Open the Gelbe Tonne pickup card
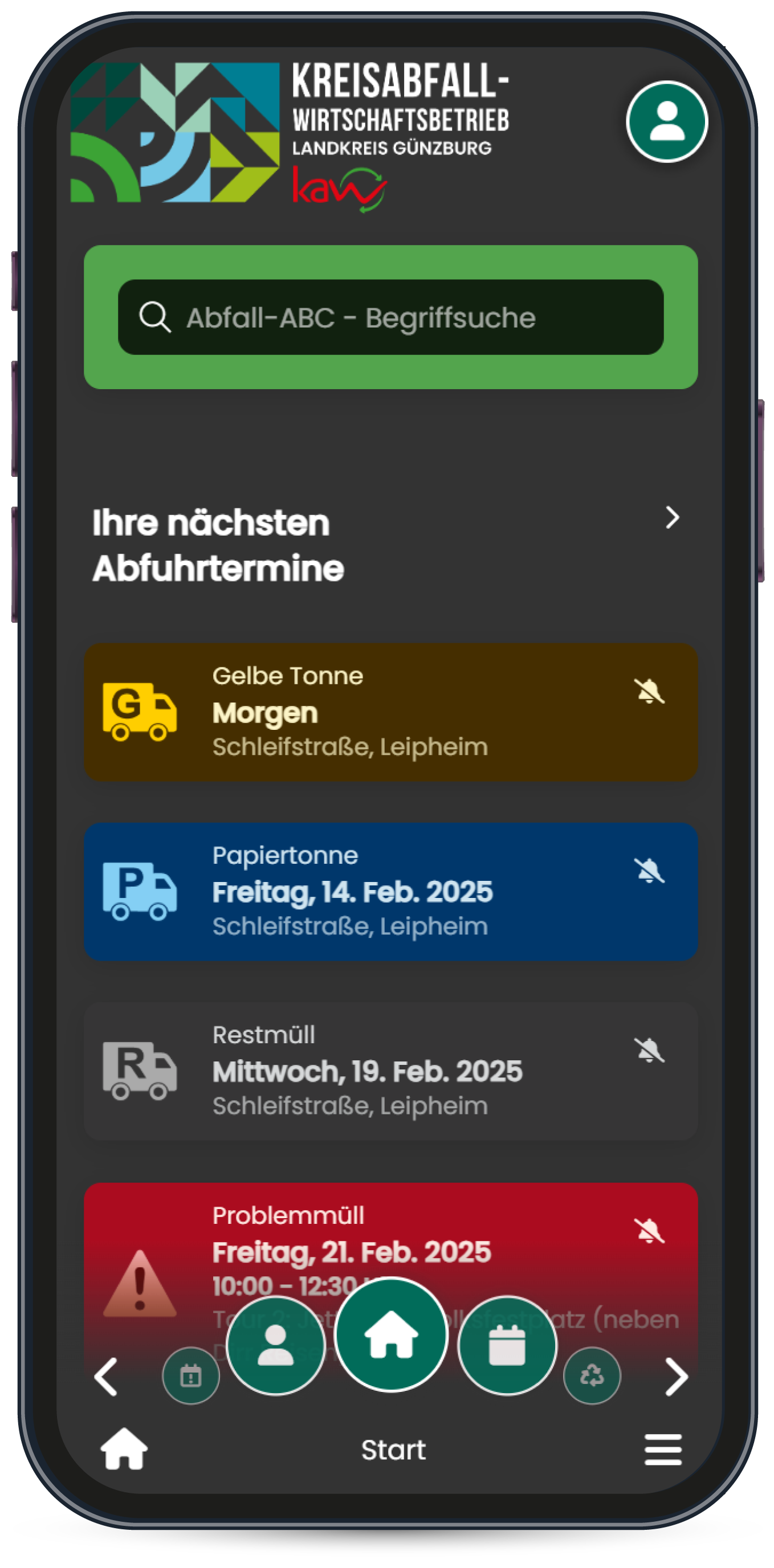The image size is (774, 1568). pyautogui.click(x=390, y=712)
